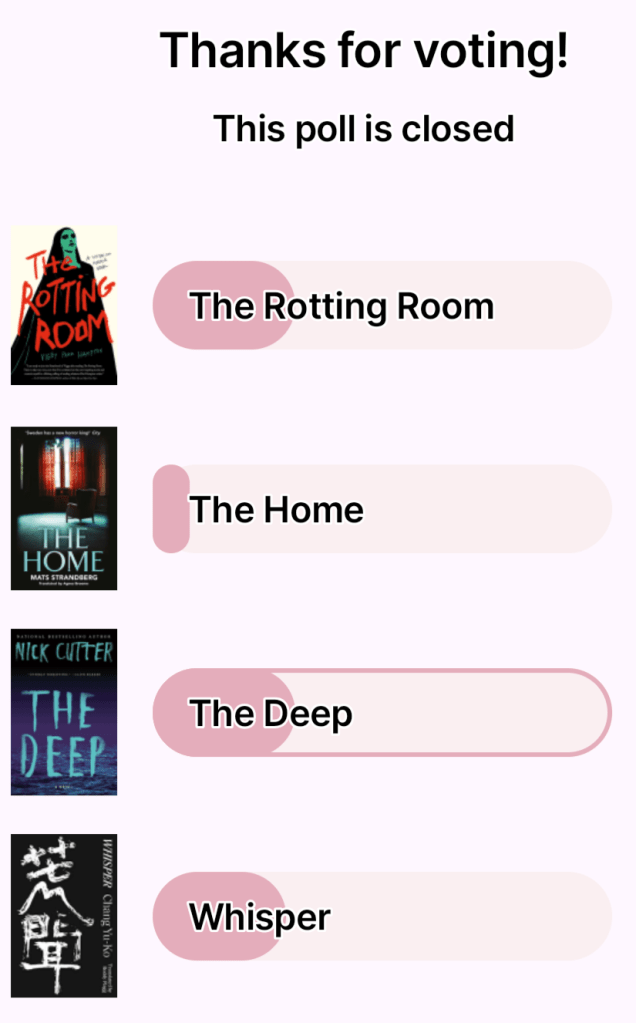
Task: Open the Whisper book cover
Action: click(64, 915)
